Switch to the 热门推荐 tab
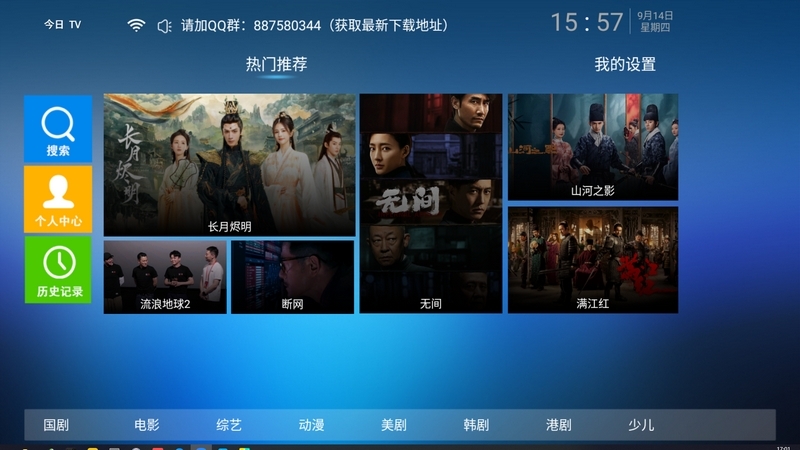The width and height of the screenshot is (800, 450). 276,65
